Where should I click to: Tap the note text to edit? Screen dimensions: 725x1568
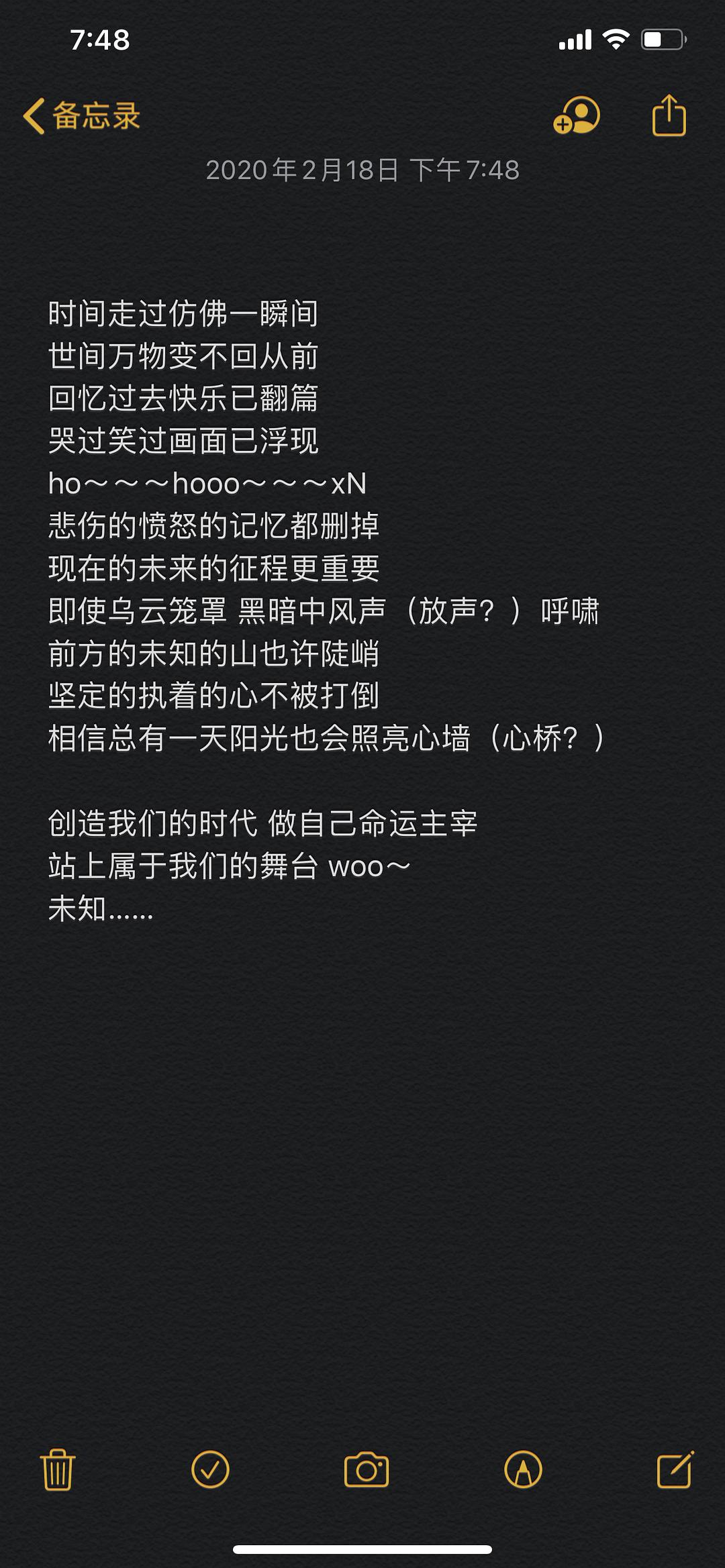pos(327,611)
